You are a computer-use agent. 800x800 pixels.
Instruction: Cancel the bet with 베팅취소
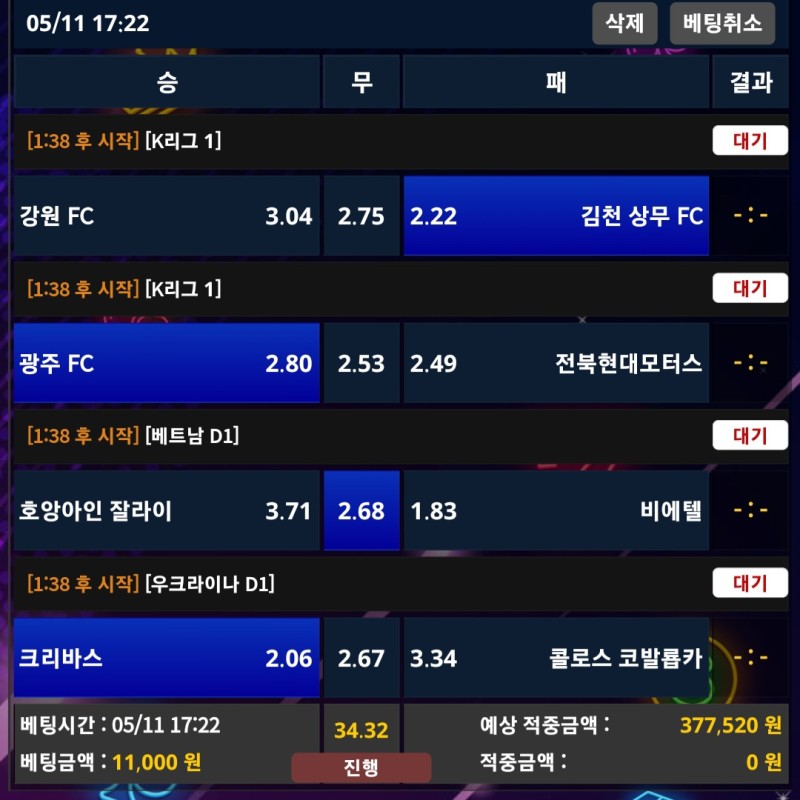click(722, 23)
